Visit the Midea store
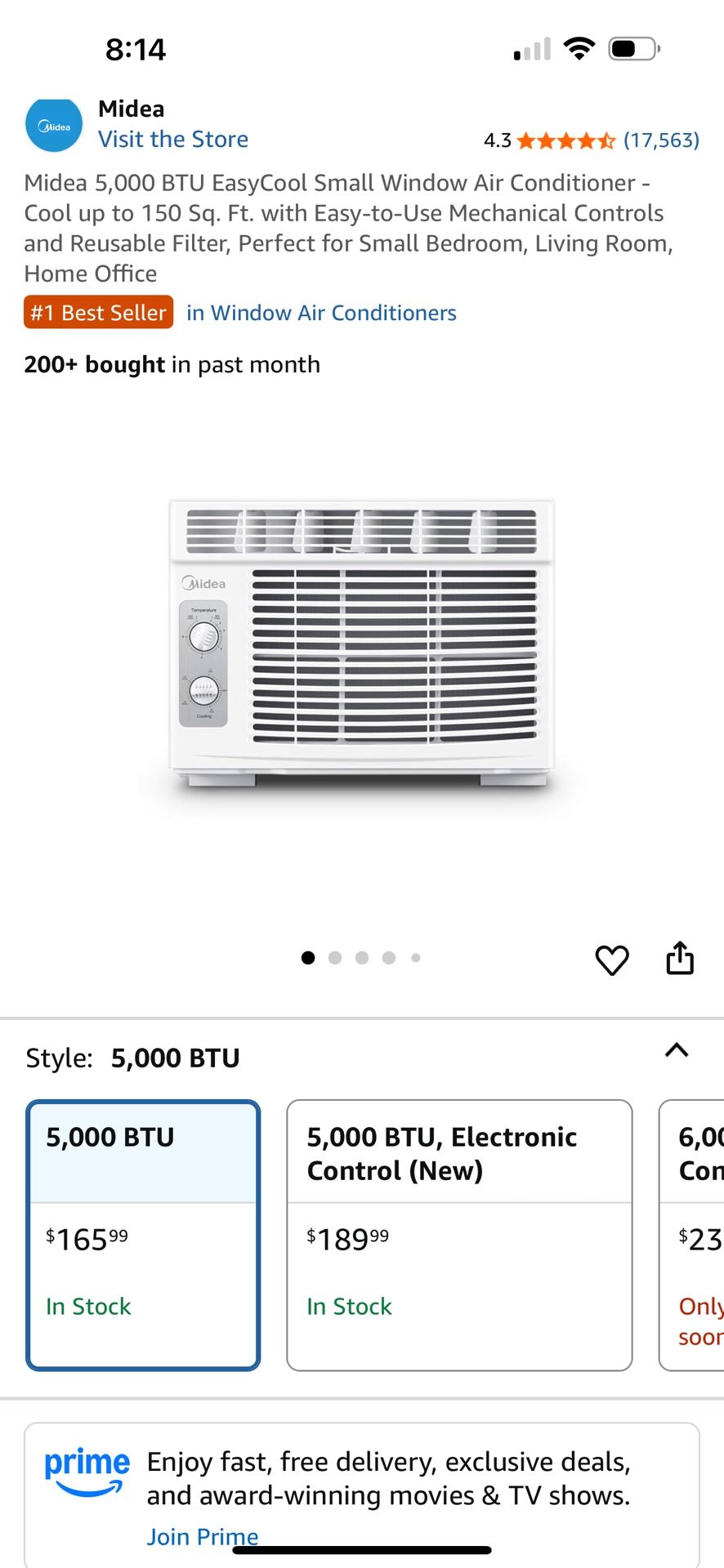This screenshot has height=1568, width=724. [173, 140]
